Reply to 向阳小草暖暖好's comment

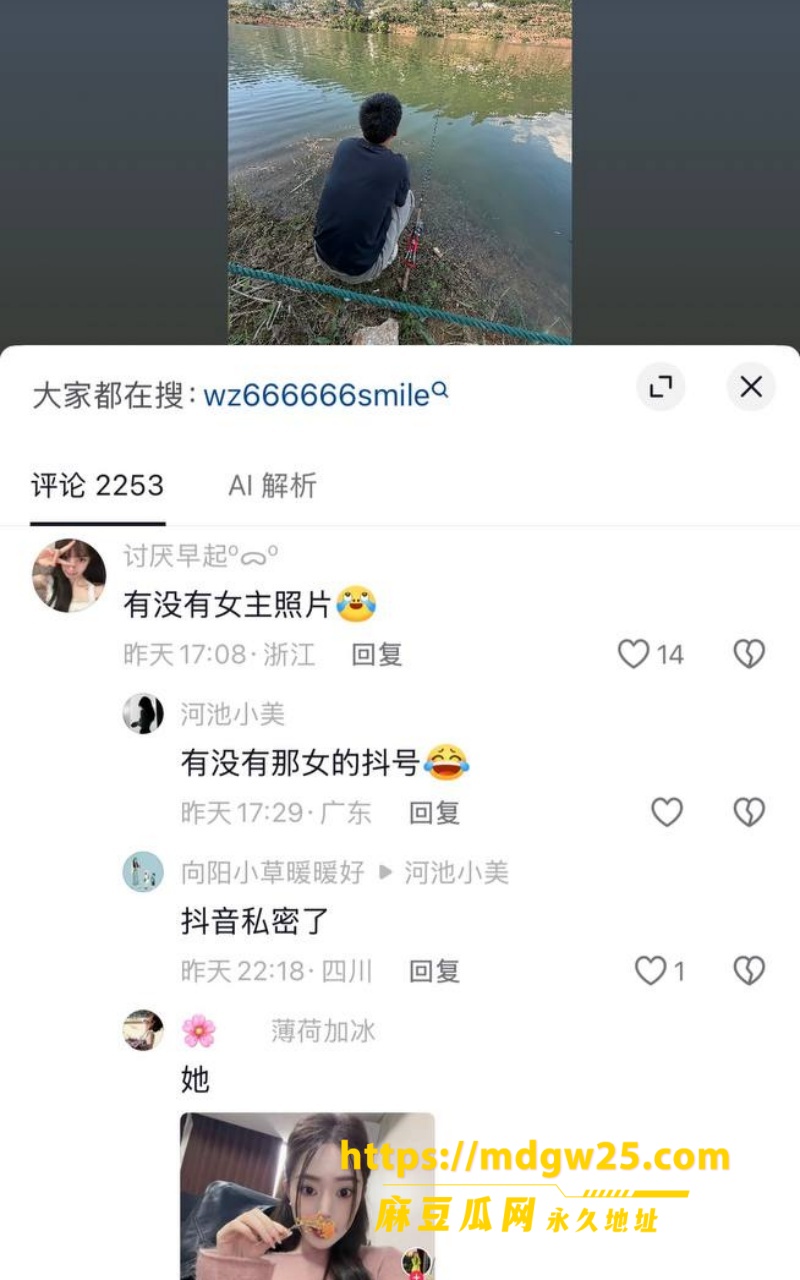[x=434, y=971]
